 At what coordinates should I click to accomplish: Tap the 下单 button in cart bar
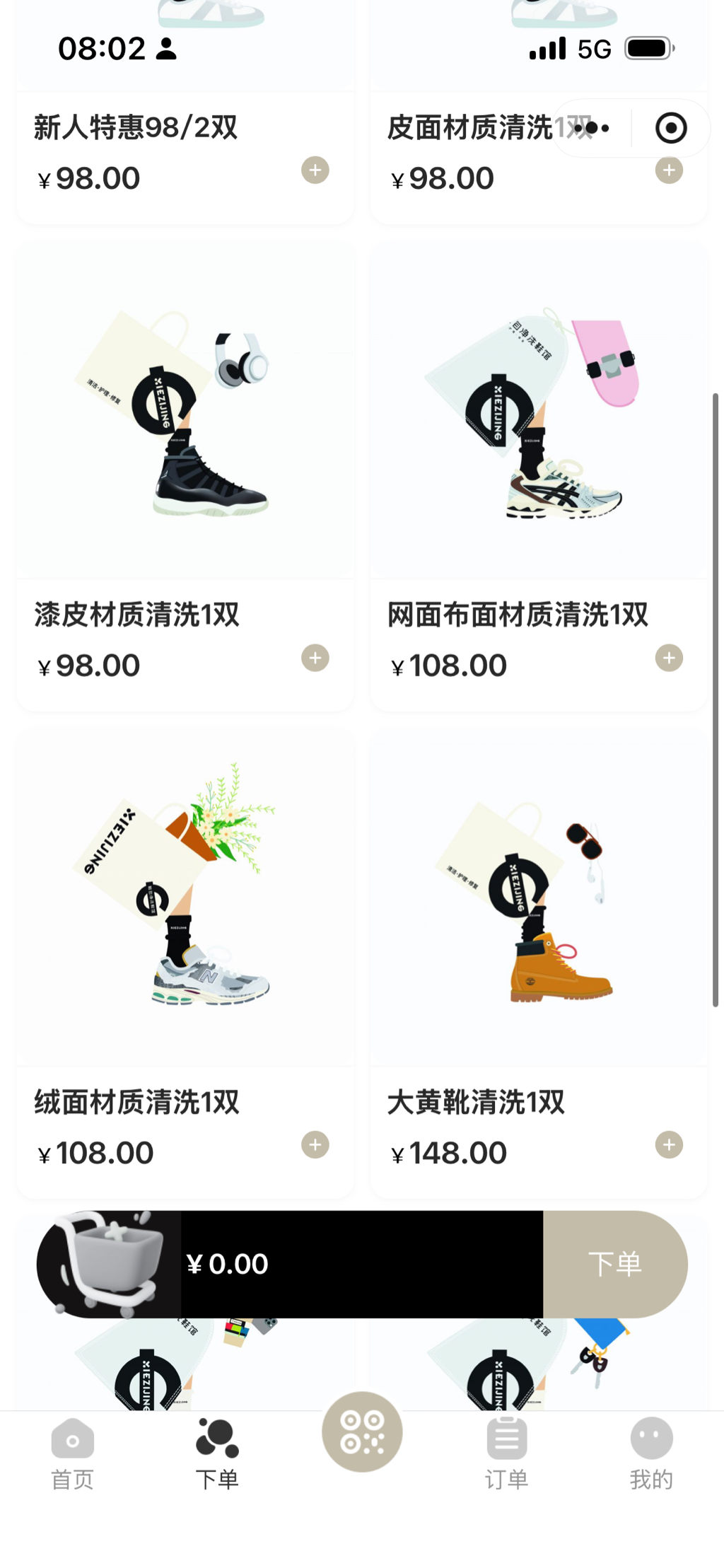(614, 1264)
